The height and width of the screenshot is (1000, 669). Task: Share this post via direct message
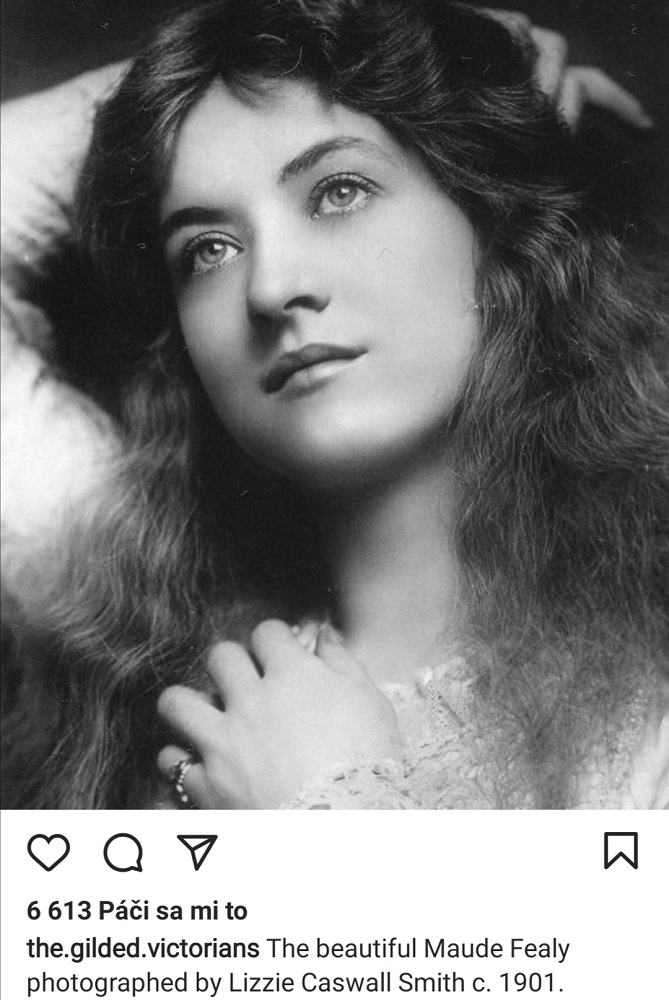click(197, 851)
